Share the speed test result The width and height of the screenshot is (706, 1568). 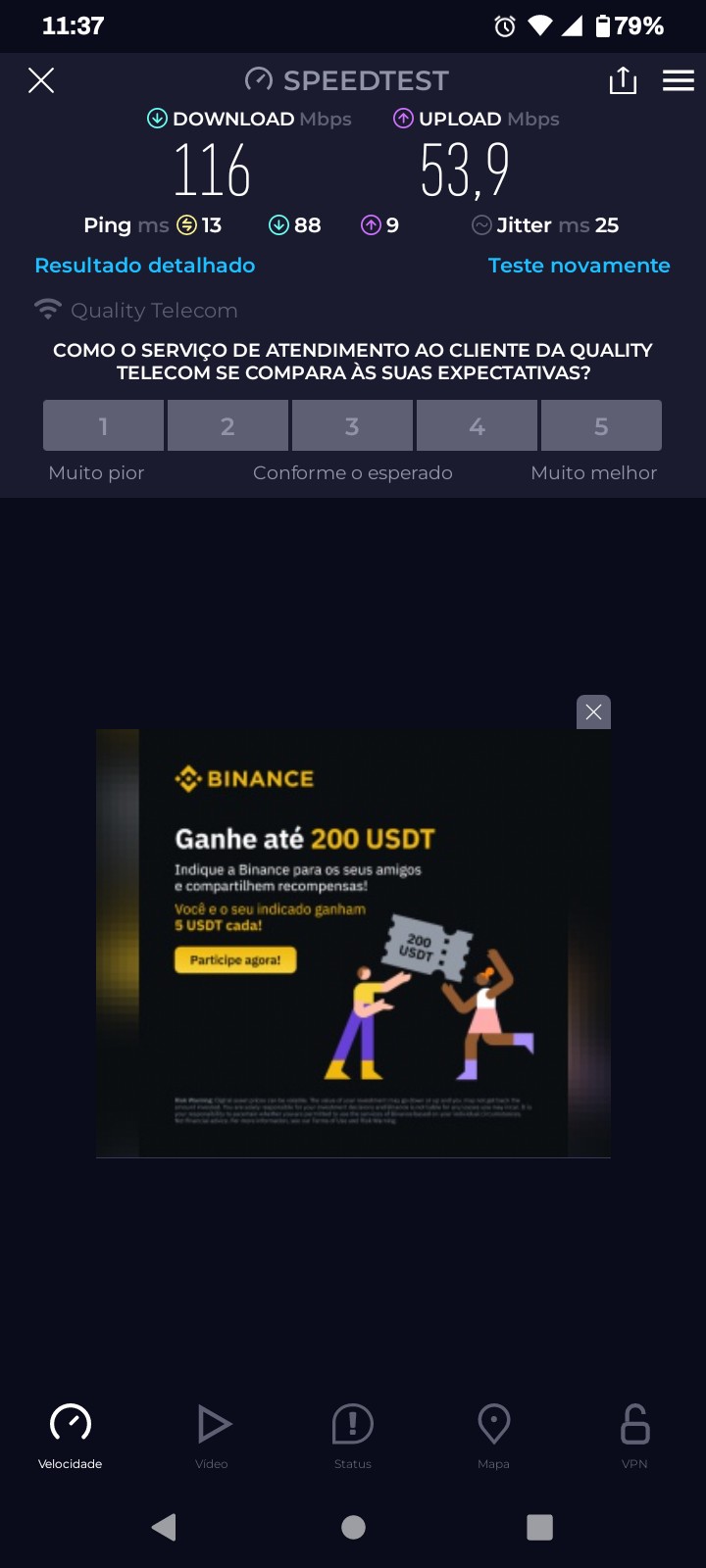[623, 80]
